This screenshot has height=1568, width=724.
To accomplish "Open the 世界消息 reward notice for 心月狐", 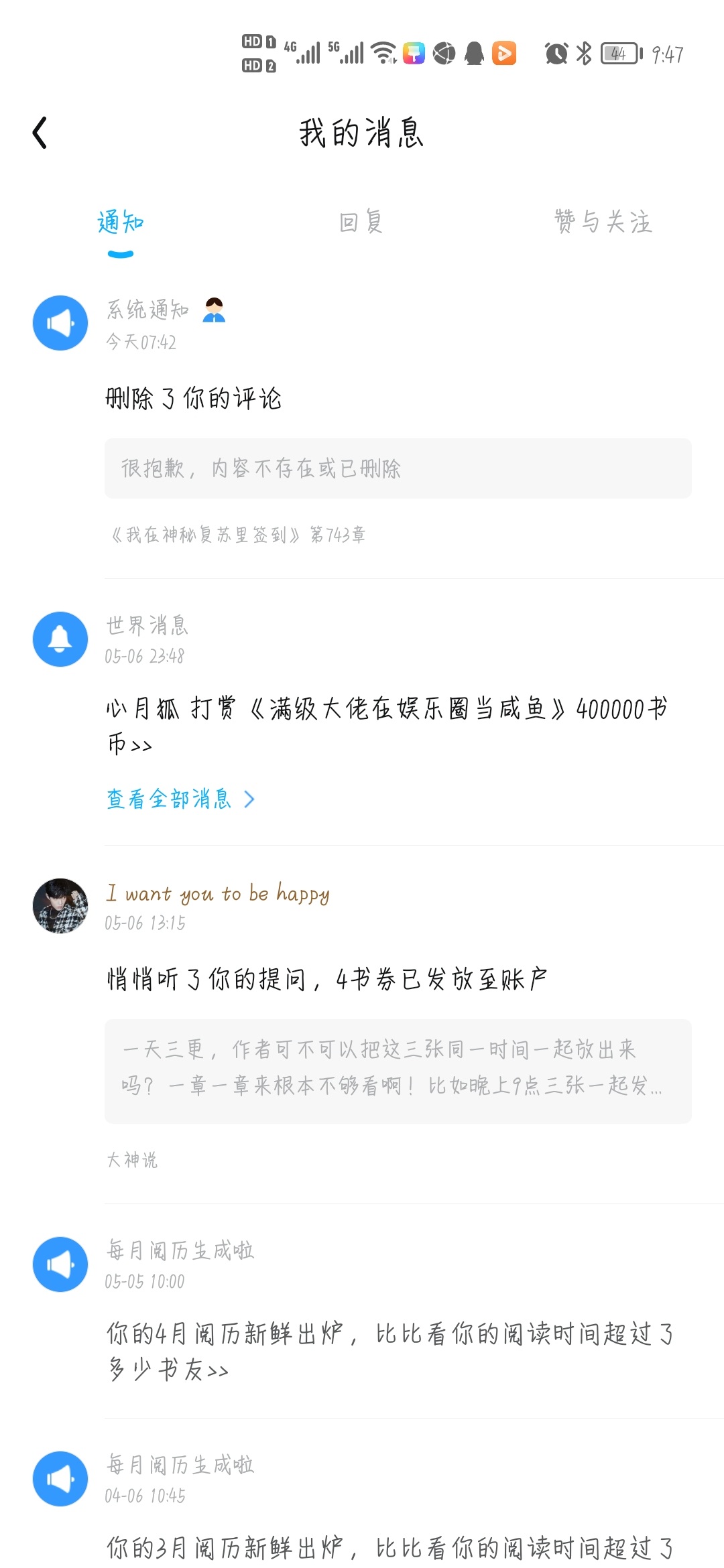I will (387, 725).
